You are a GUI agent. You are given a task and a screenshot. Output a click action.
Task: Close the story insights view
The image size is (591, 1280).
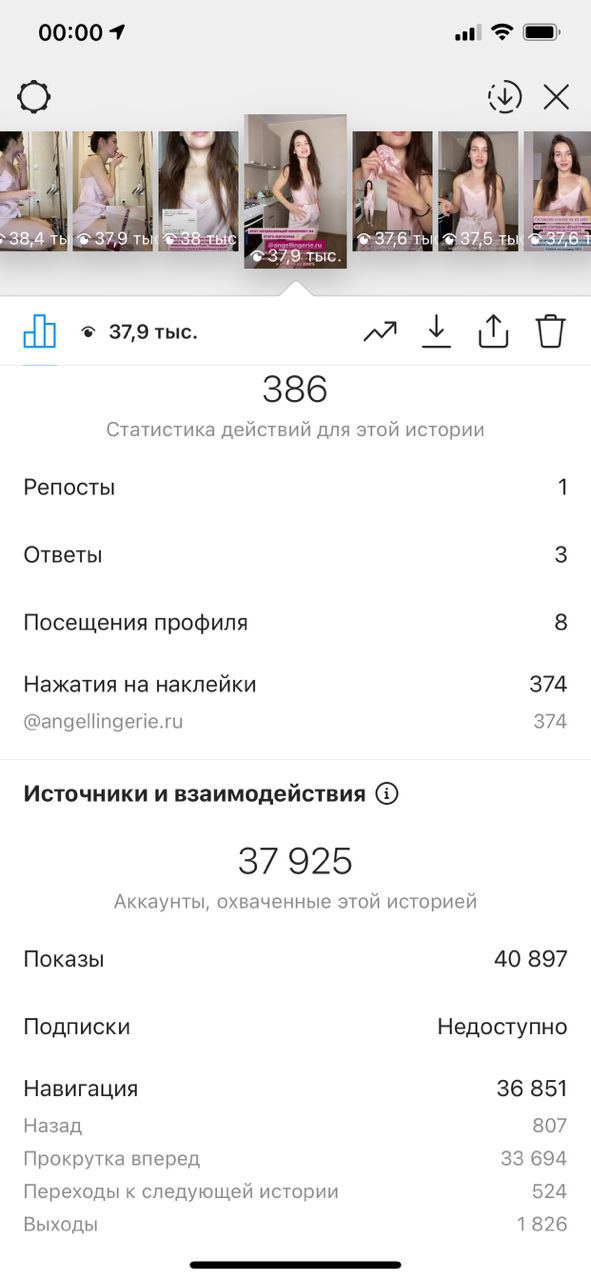tap(556, 97)
